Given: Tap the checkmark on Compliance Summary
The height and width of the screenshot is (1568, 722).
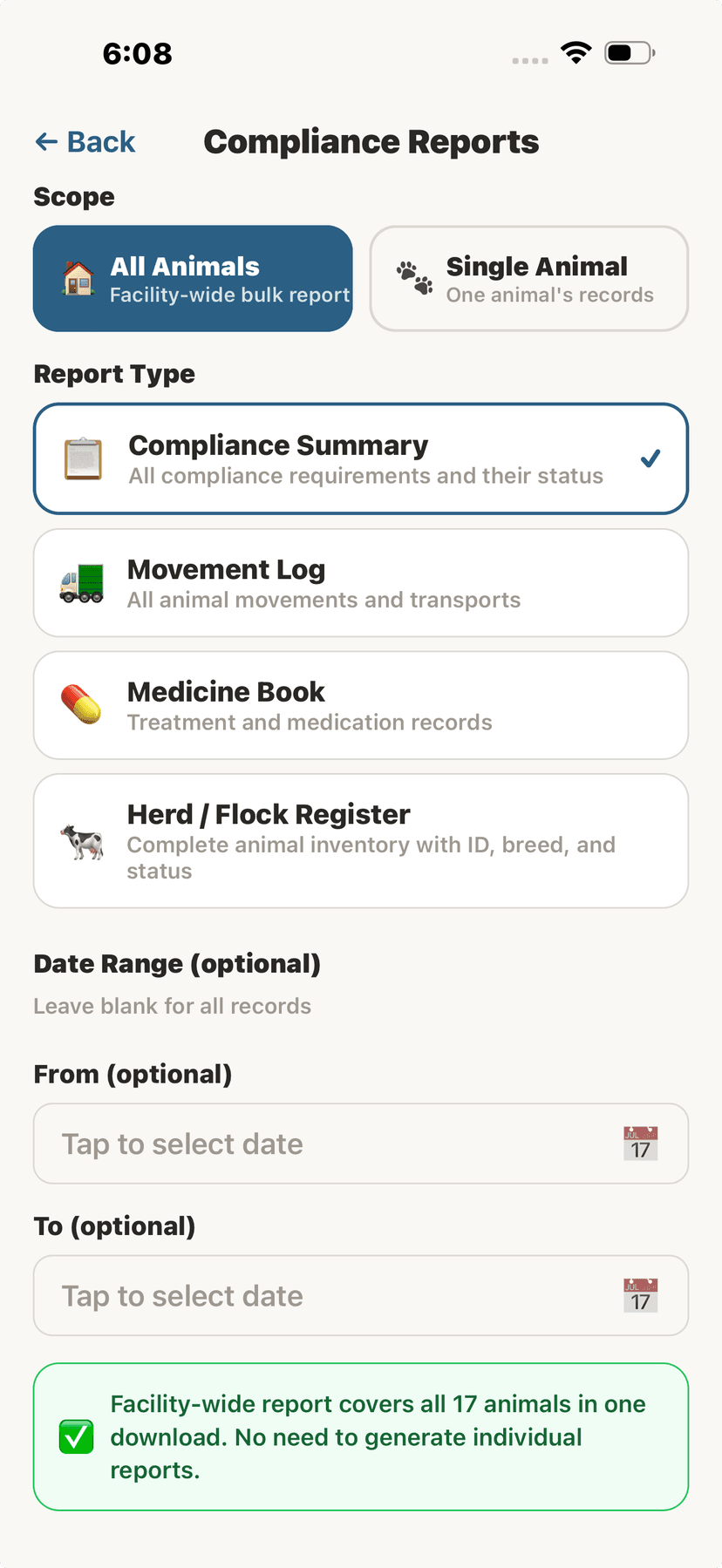Looking at the screenshot, I should coord(650,458).
